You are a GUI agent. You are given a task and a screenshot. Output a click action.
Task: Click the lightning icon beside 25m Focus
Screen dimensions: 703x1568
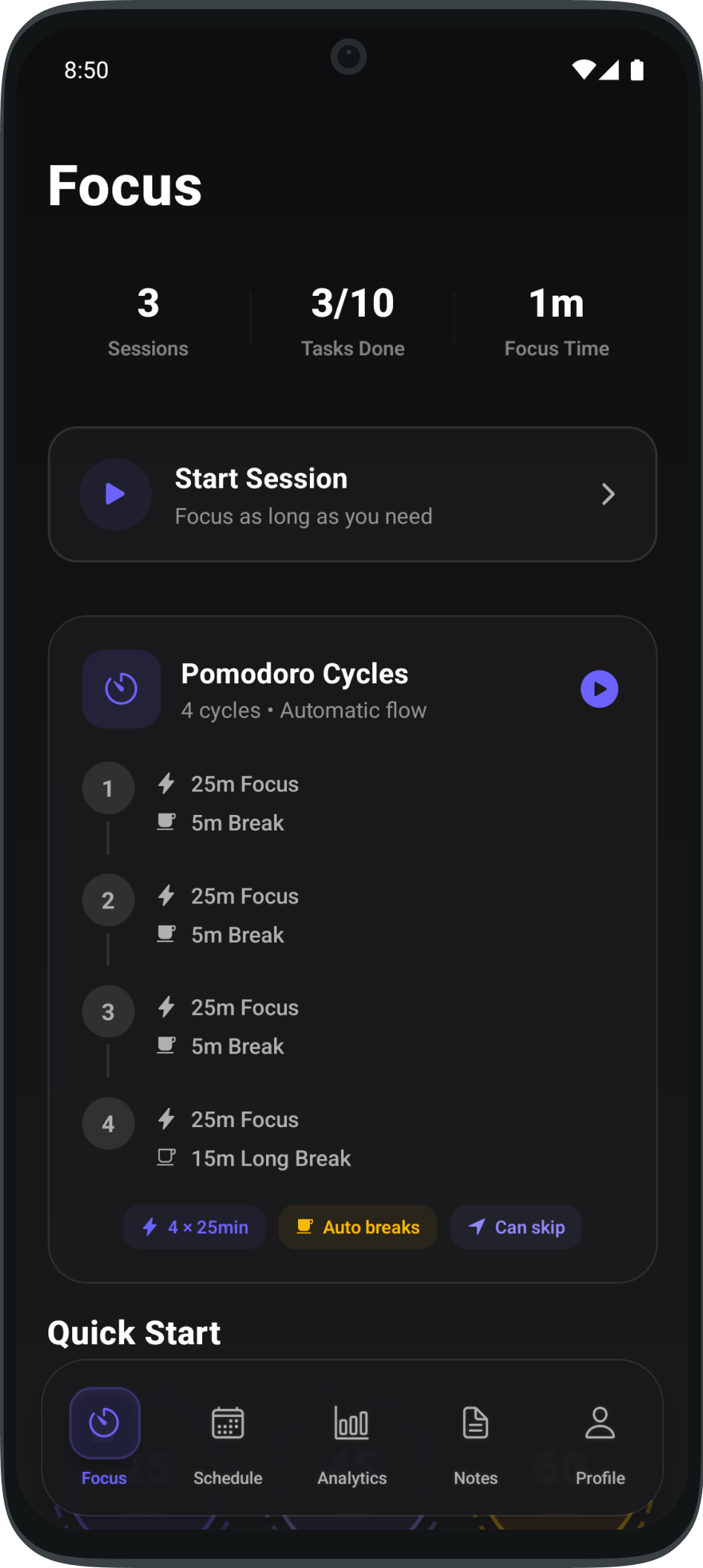point(166,783)
